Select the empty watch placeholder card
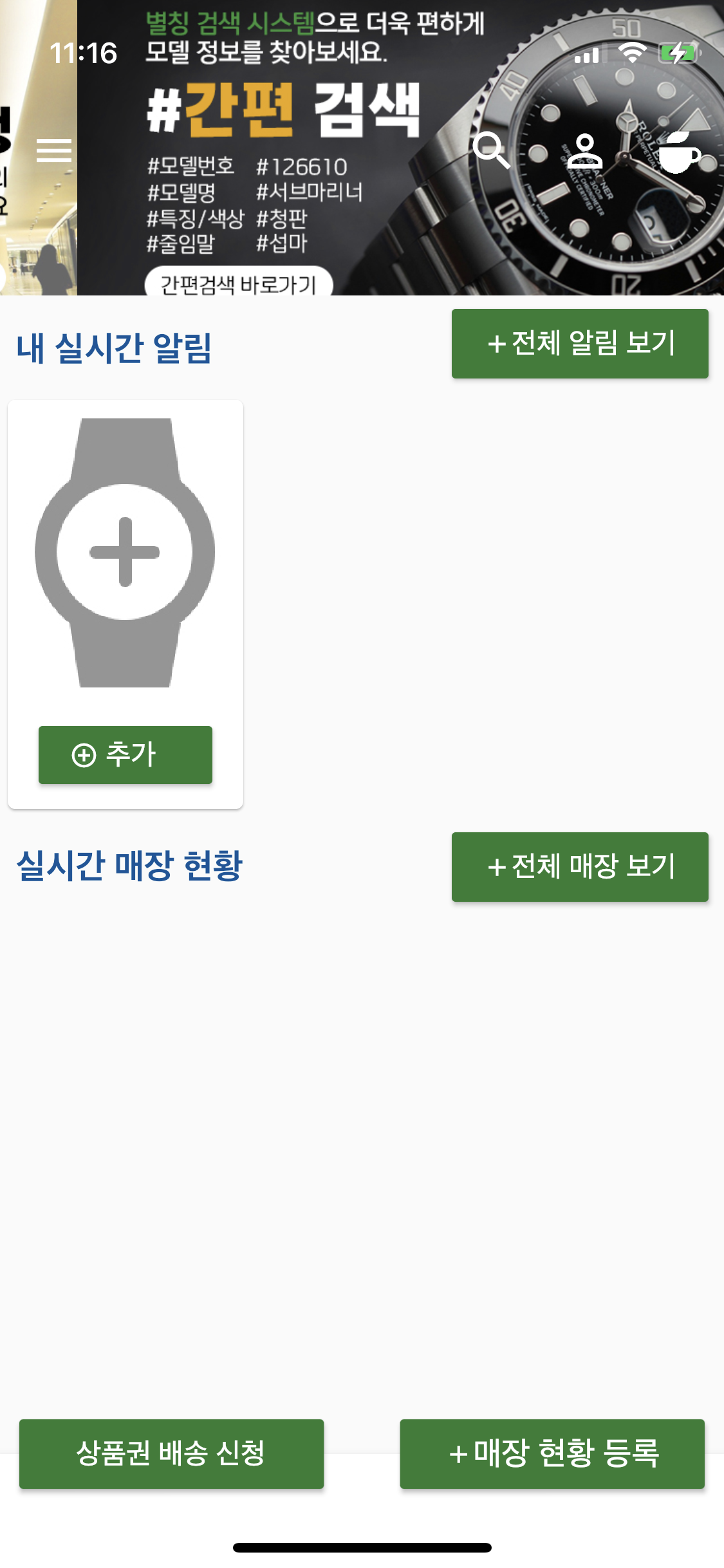The height and width of the screenshot is (1568, 724). tap(125, 552)
